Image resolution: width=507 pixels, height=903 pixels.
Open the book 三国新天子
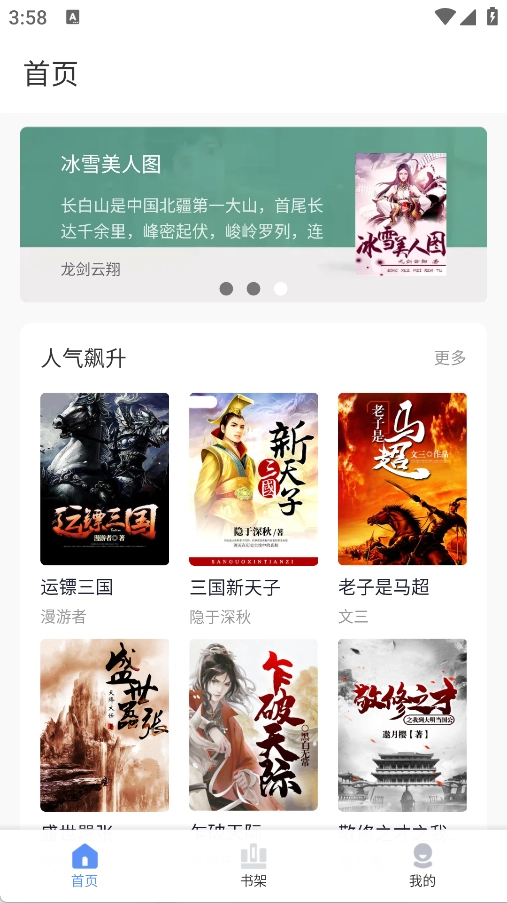(x=254, y=509)
